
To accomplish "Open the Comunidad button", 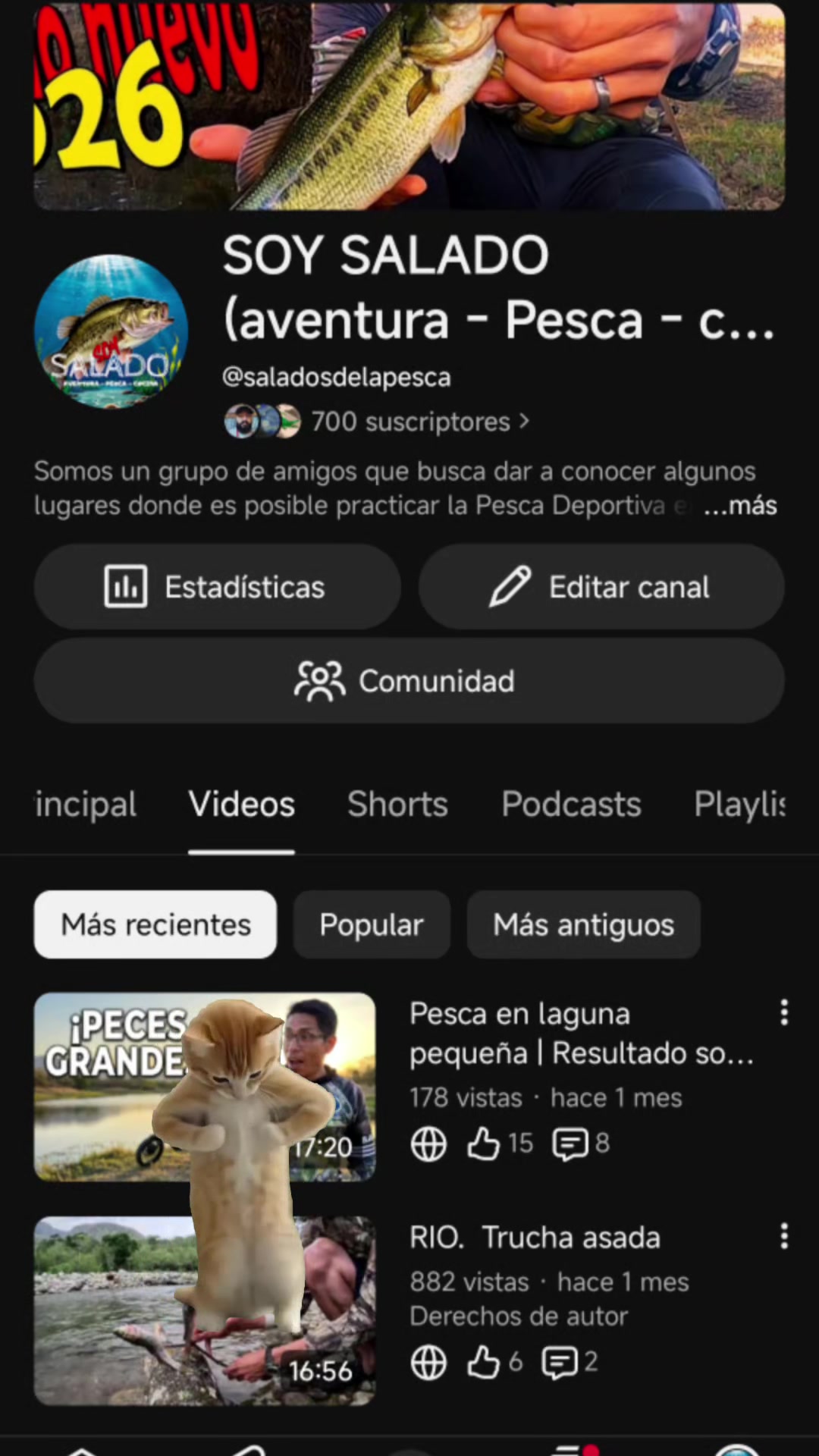I will [409, 680].
